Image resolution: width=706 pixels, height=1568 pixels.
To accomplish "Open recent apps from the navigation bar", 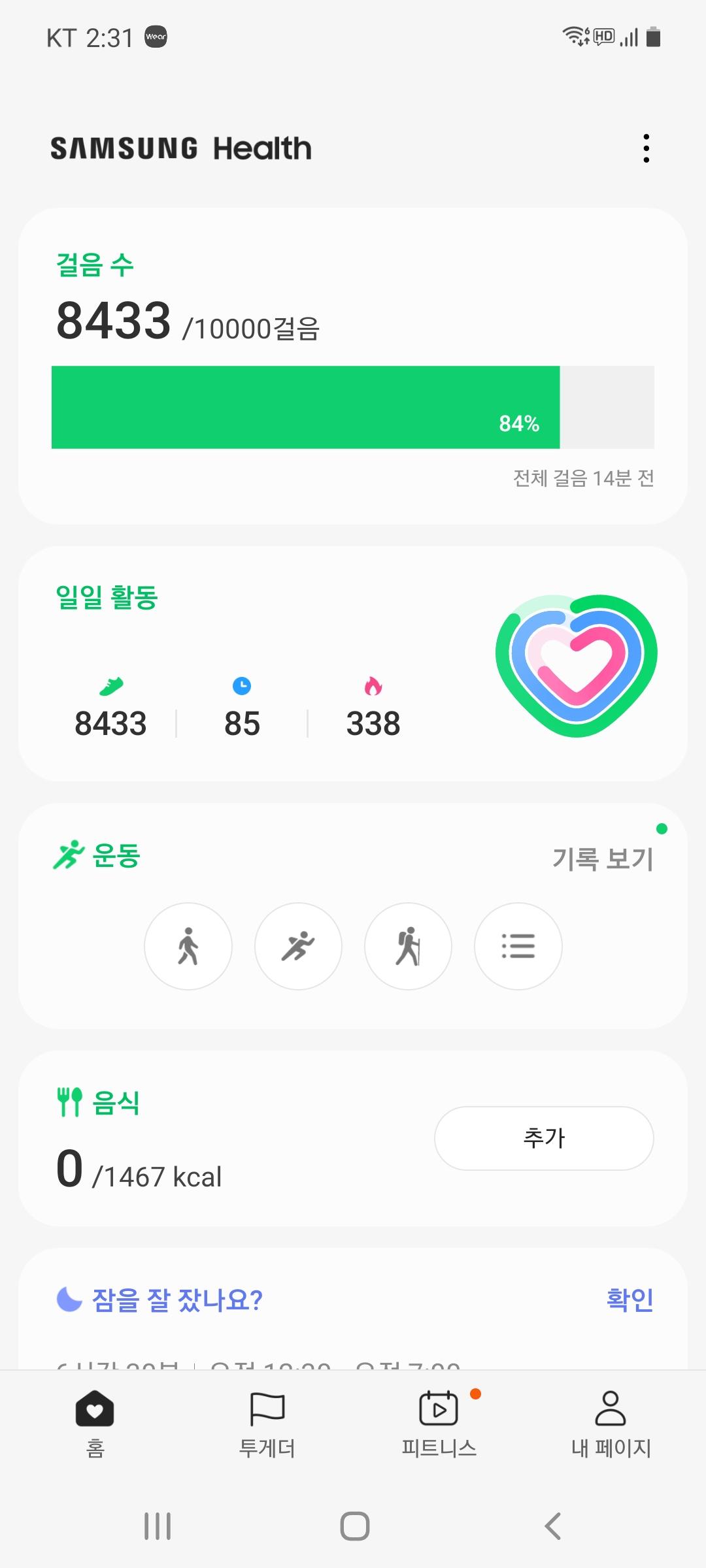I will click(x=158, y=1526).
